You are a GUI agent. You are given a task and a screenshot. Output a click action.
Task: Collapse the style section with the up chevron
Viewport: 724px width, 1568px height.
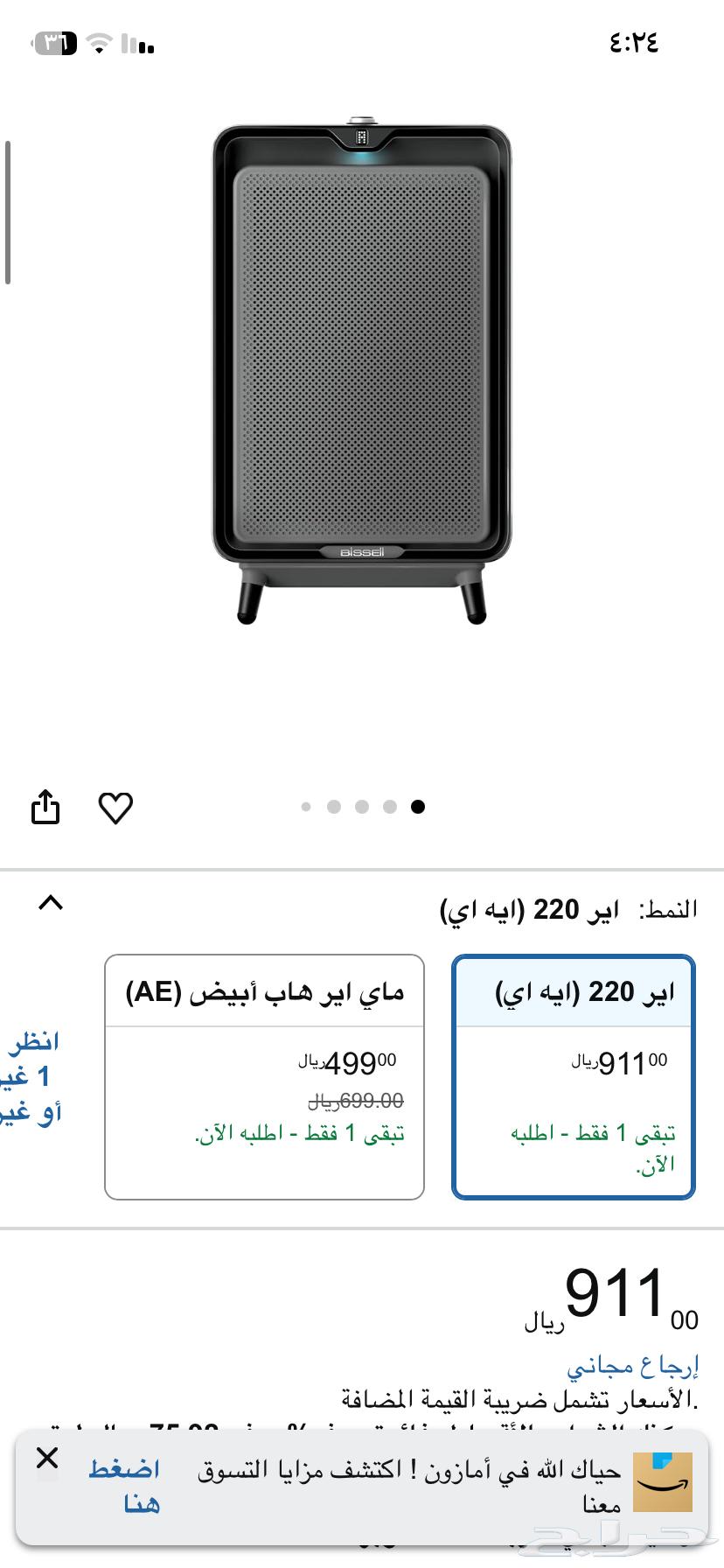tap(52, 903)
